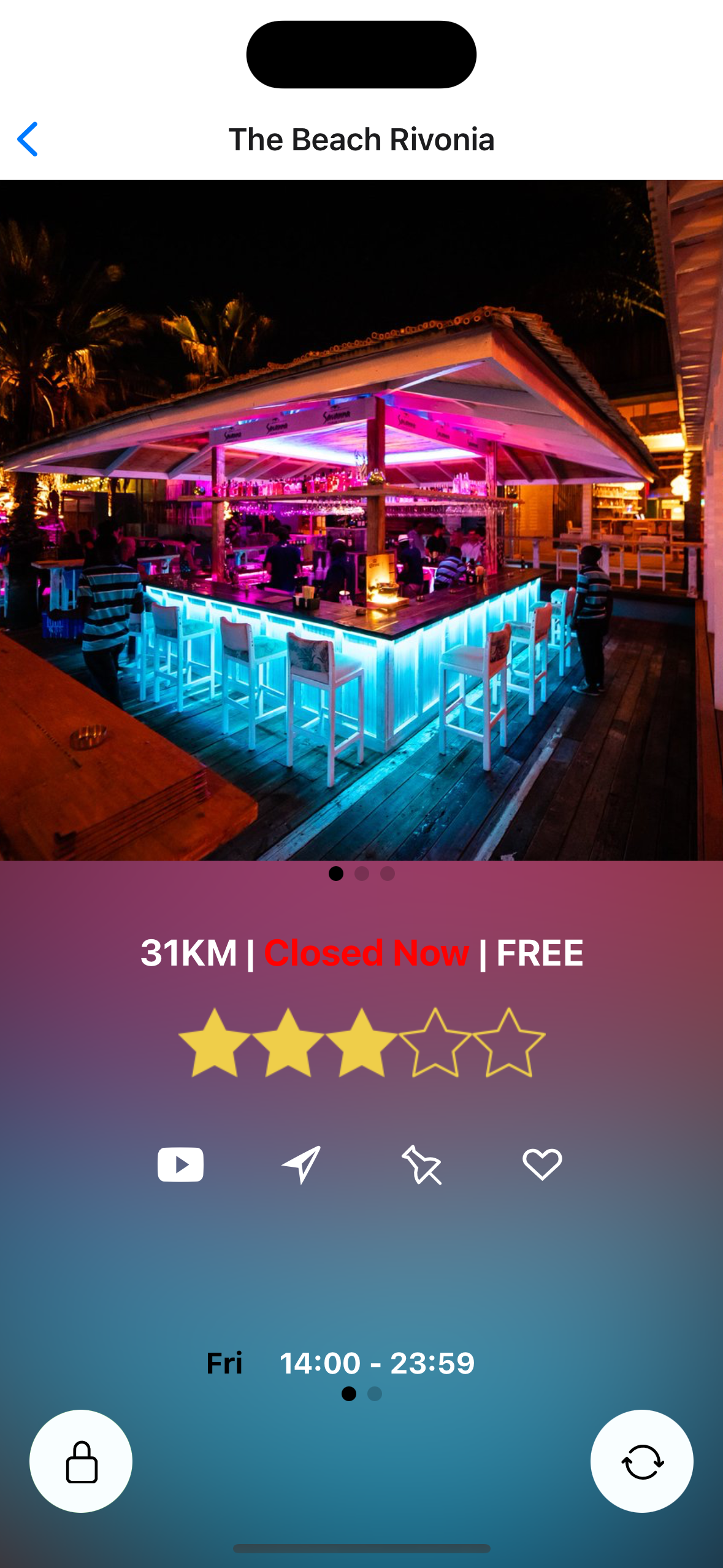Tap the lock button
723x1568 pixels.
pyautogui.click(x=81, y=1461)
